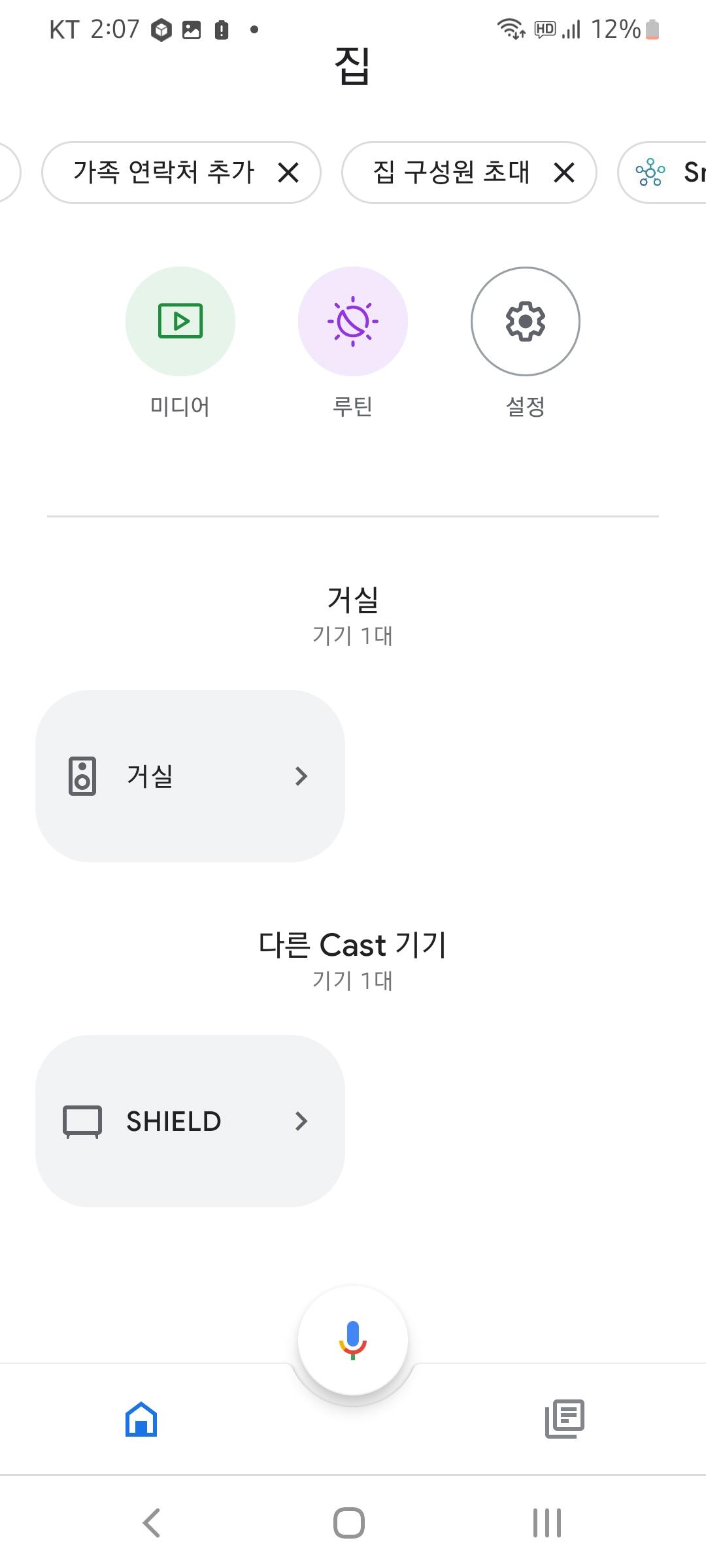The width and height of the screenshot is (706, 1568).
Task: Switch to the feed tab
Action: point(565,1419)
